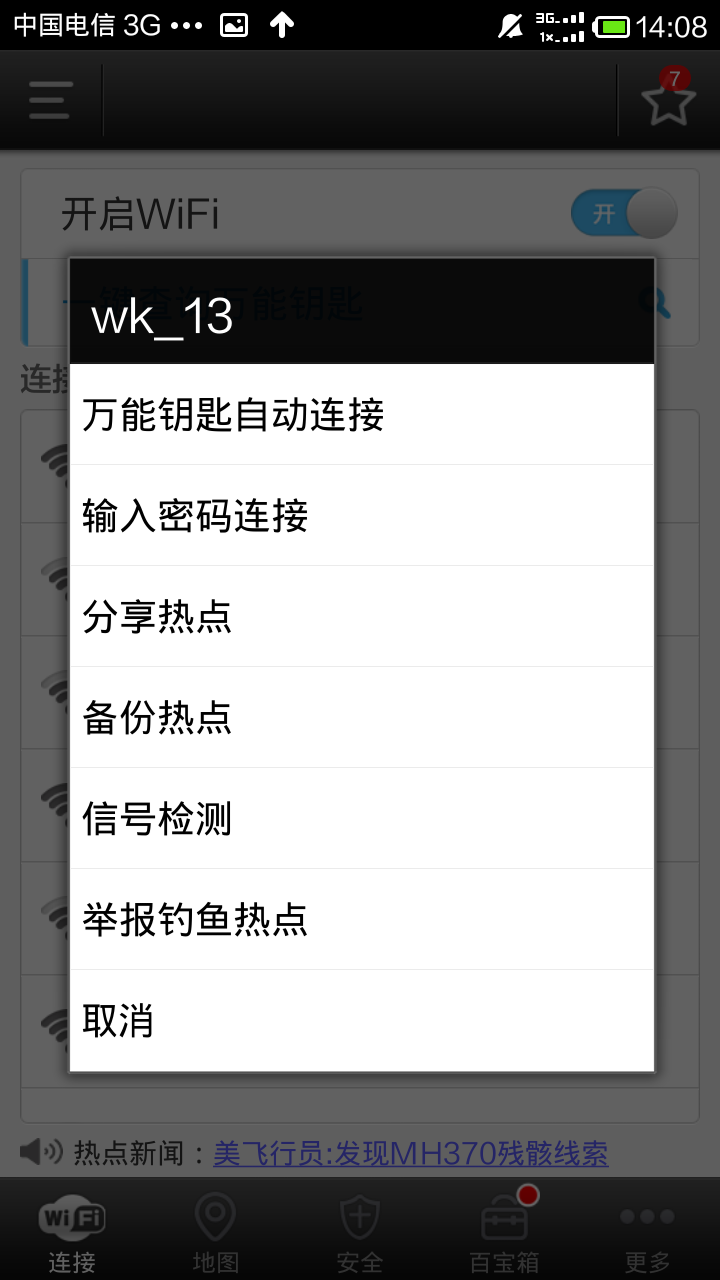Choose 输入密码连接 to enter password

360,516
